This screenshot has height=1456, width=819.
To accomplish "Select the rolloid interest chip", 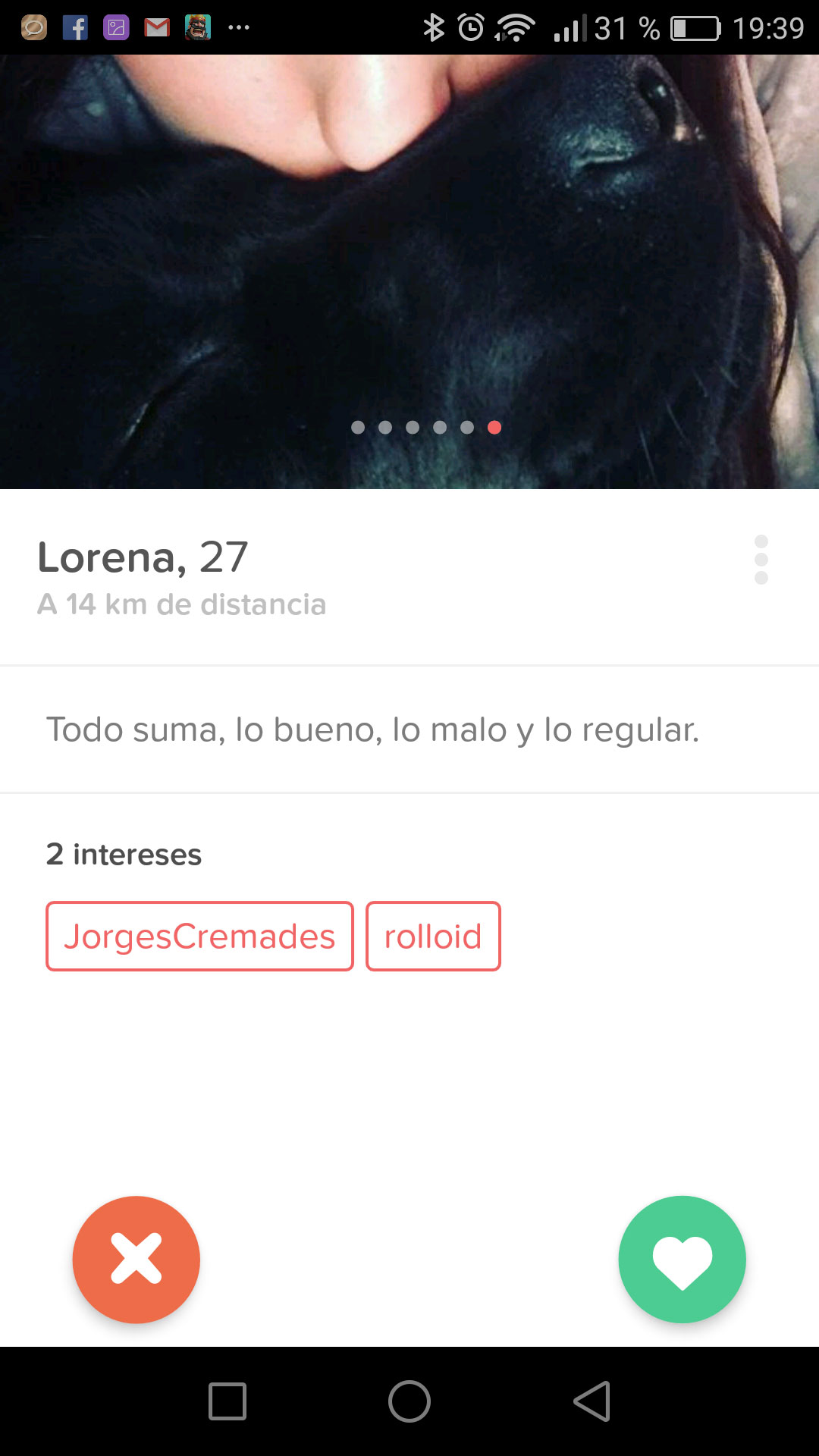I will [433, 937].
